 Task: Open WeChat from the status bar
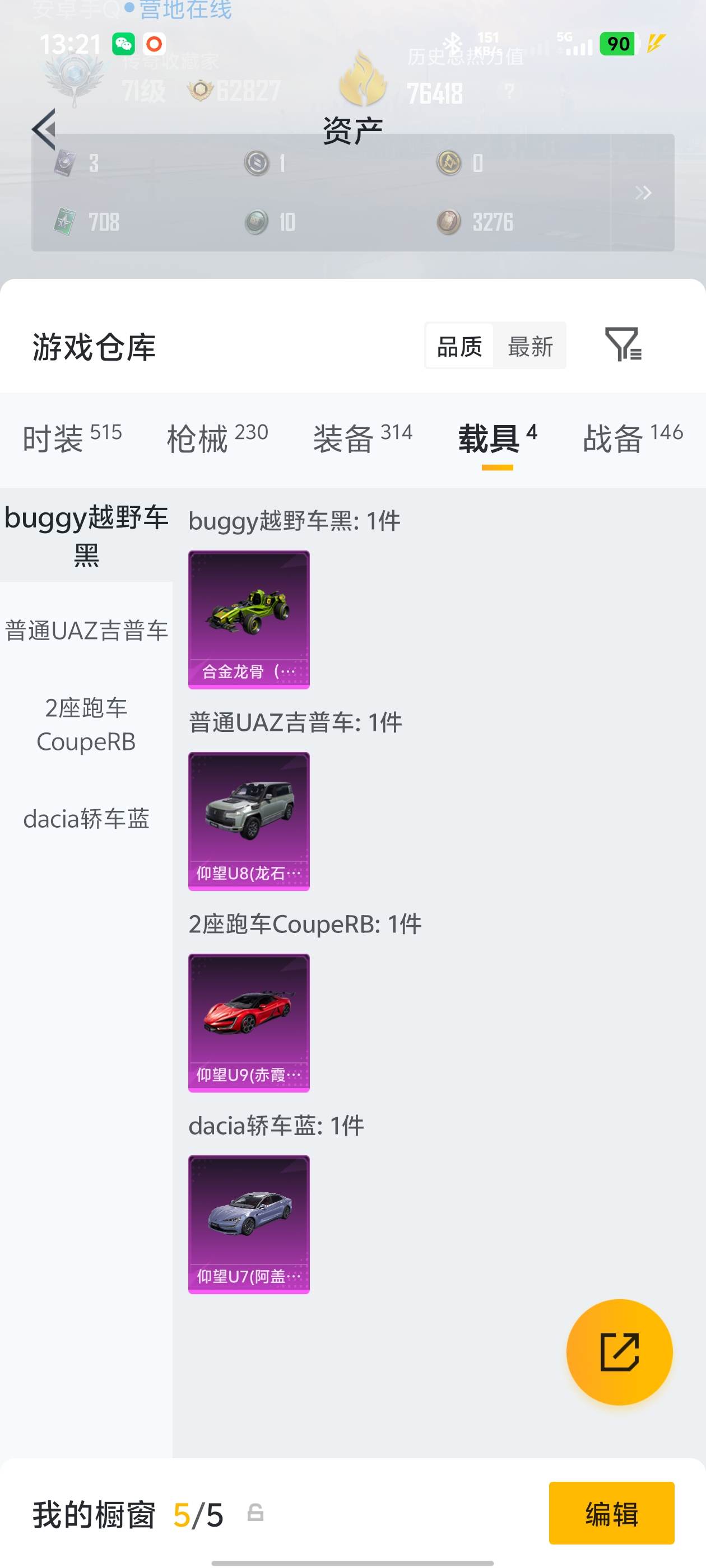click(124, 44)
